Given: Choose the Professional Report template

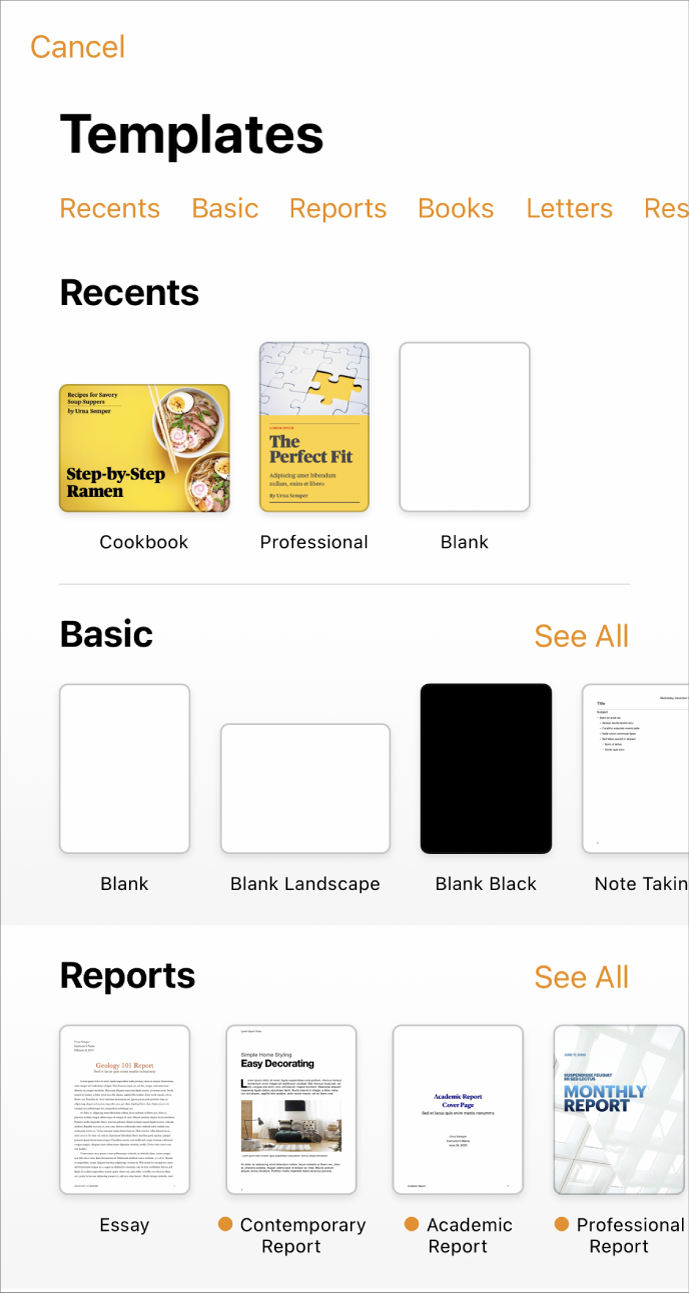Looking at the screenshot, I should [621, 1110].
